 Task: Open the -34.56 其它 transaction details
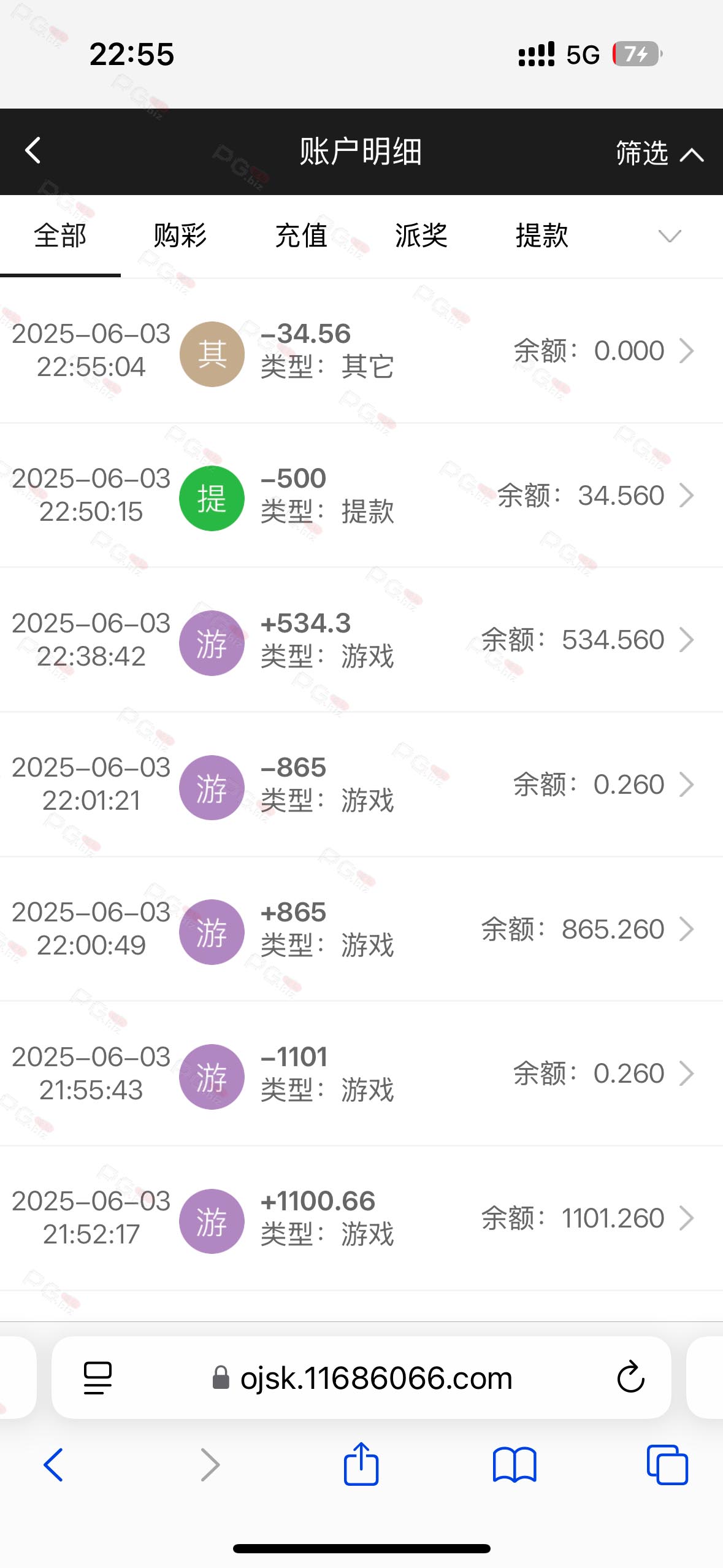tap(361, 351)
